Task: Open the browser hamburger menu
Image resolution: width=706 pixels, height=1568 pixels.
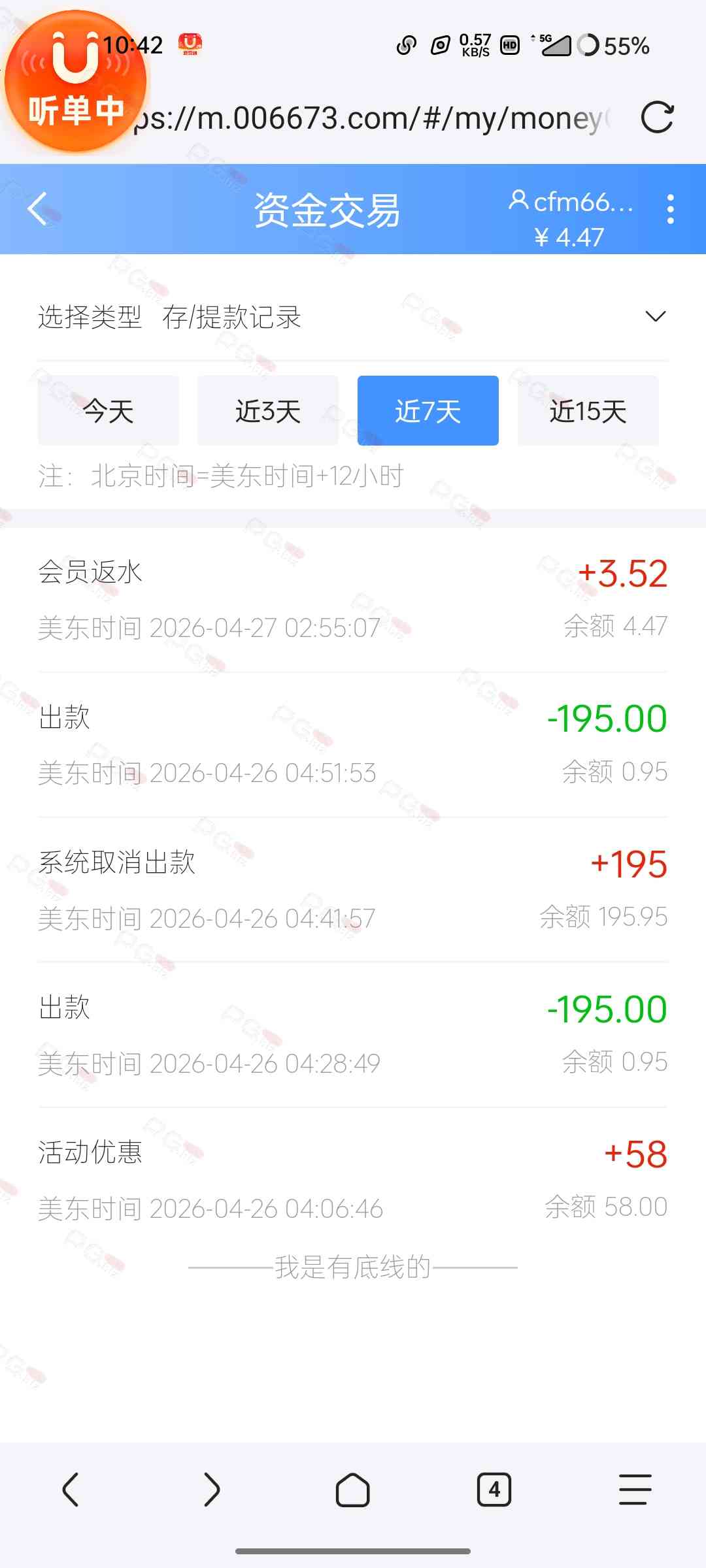Action: click(635, 1490)
